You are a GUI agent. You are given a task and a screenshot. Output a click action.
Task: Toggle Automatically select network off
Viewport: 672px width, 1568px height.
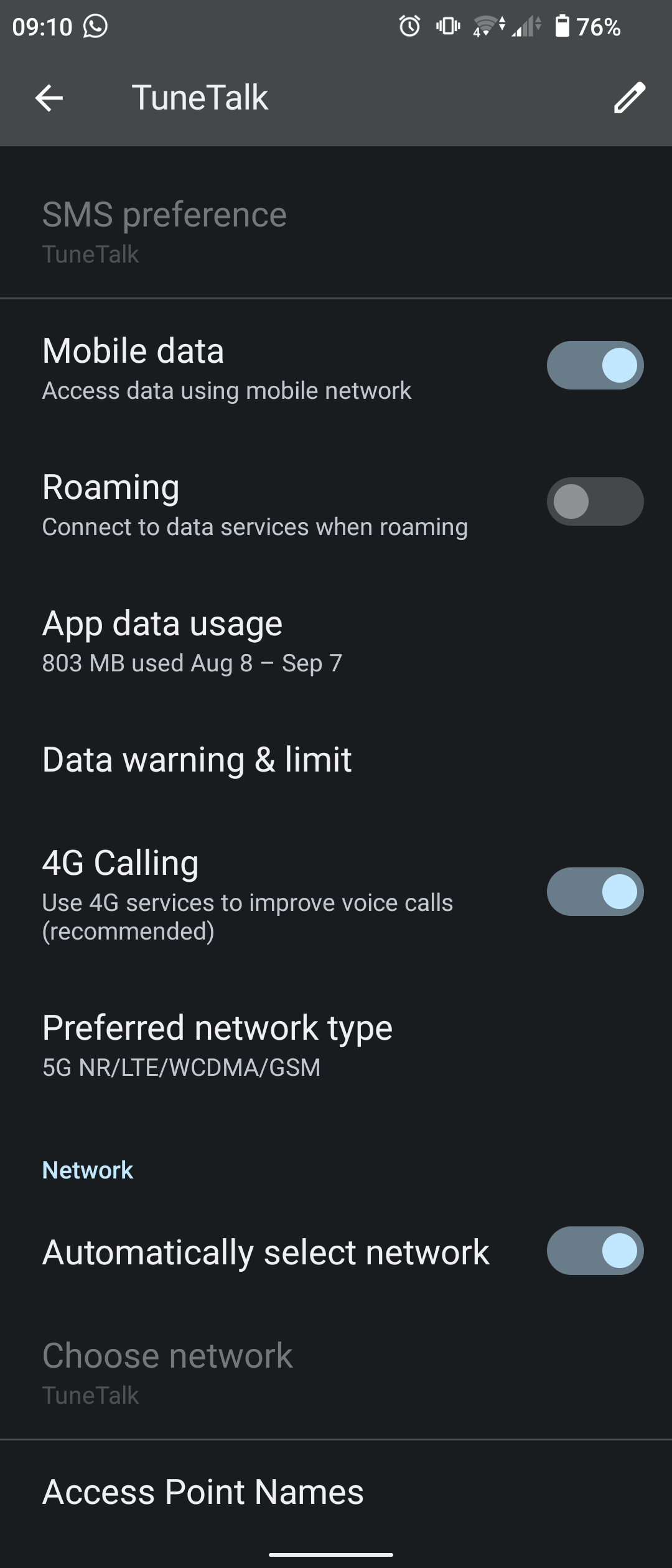point(595,1251)
